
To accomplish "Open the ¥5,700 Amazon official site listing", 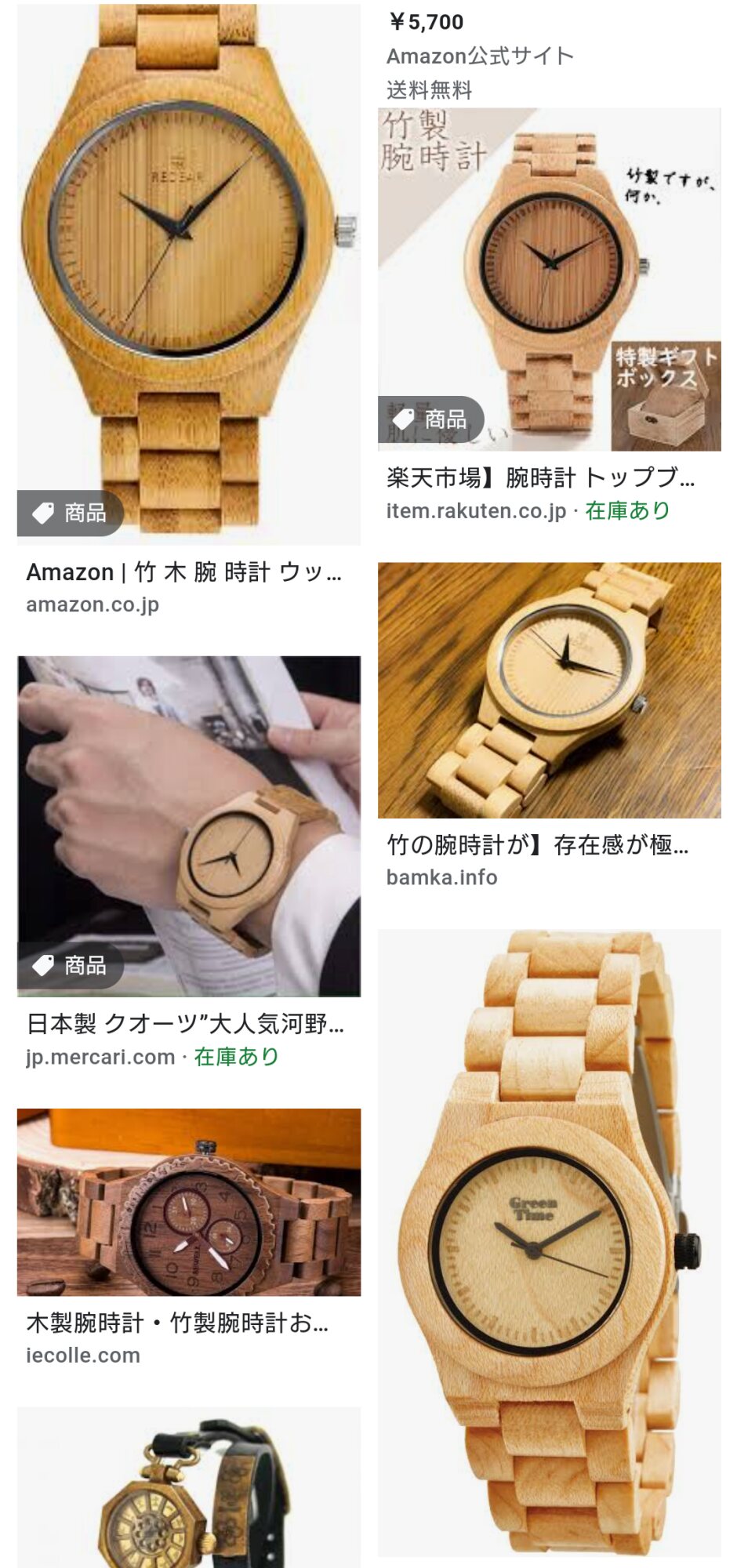I will coord(480,56).
